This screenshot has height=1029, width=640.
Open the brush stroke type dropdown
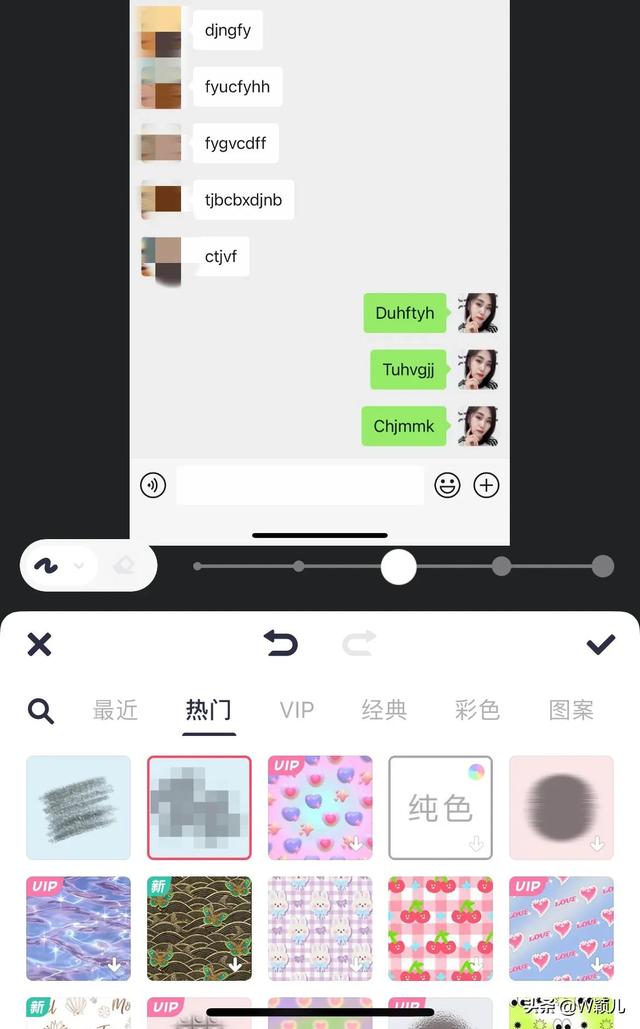click(79, 566)
